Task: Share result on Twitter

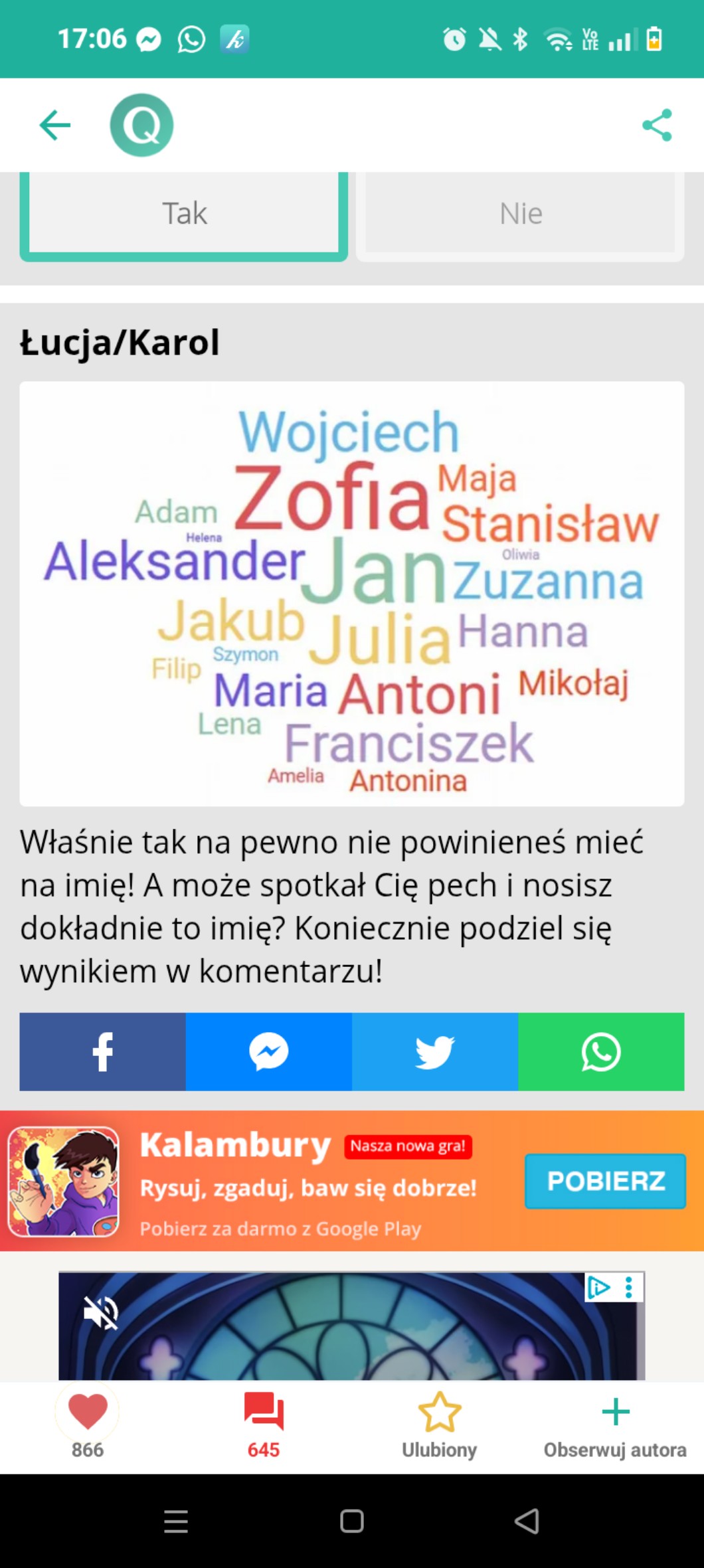Action: 434,1051
